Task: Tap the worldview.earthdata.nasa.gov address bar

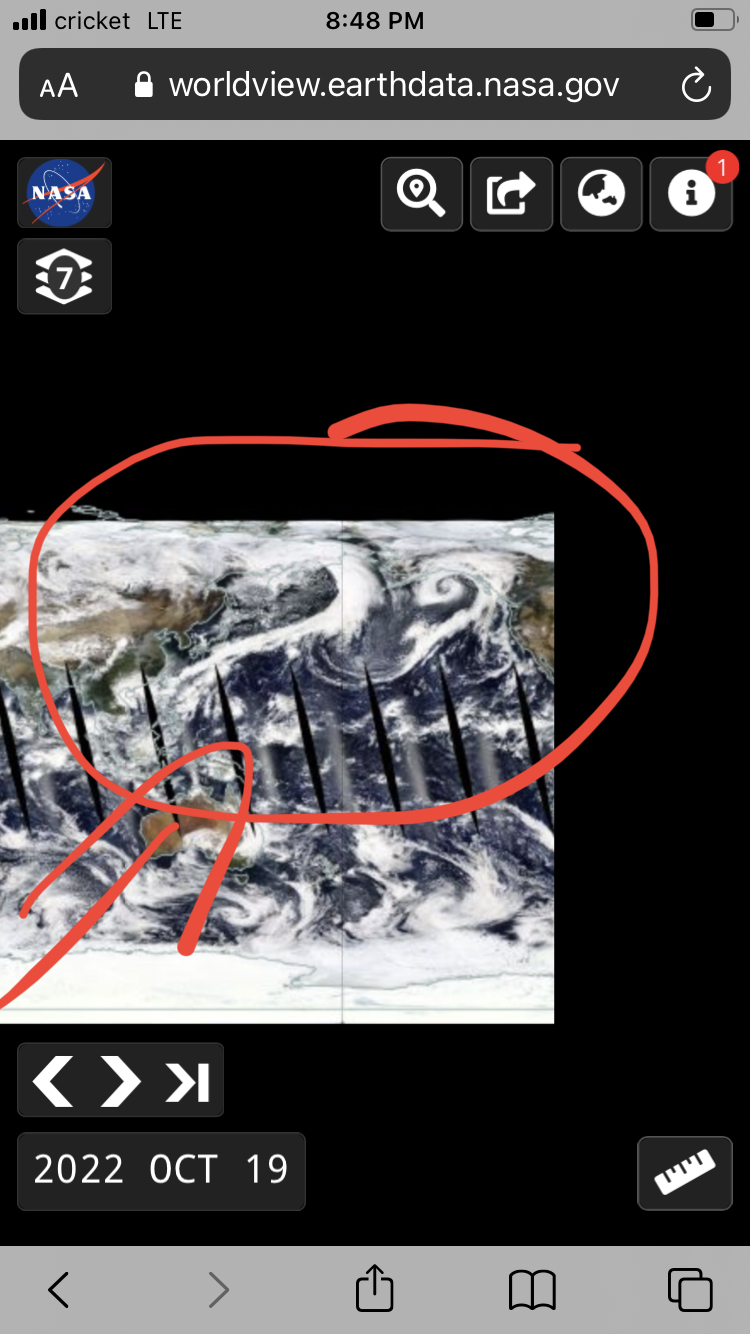Action: click(375, 84)
